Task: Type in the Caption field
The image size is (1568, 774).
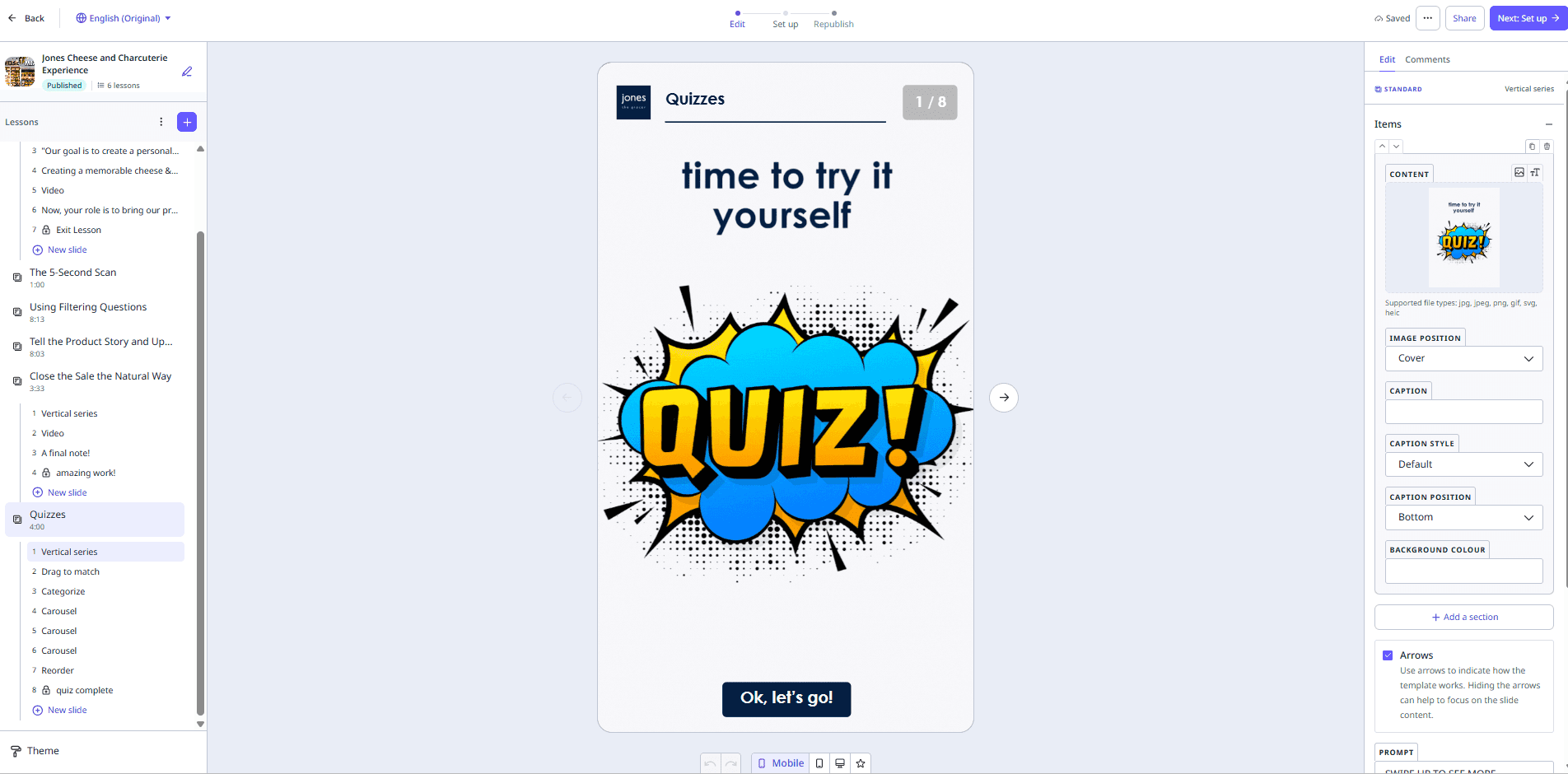Action: pyautogui.click(x=1463, y=412)
